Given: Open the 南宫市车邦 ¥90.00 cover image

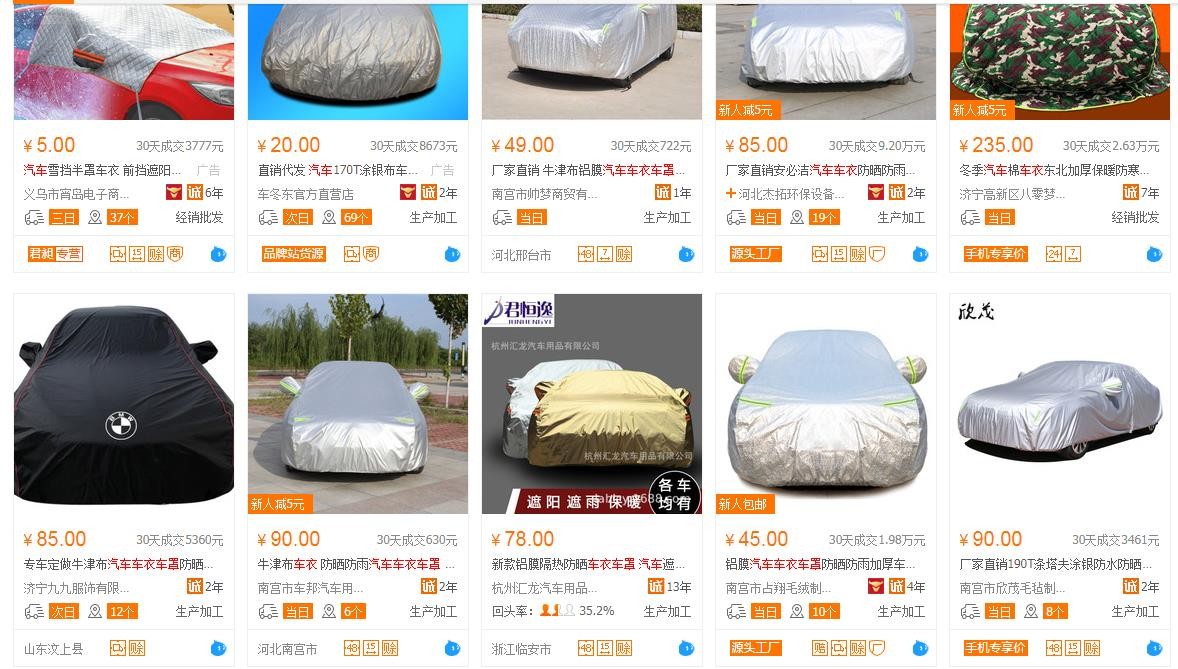Looking at the screenshot, I should (x=357, y=404).
